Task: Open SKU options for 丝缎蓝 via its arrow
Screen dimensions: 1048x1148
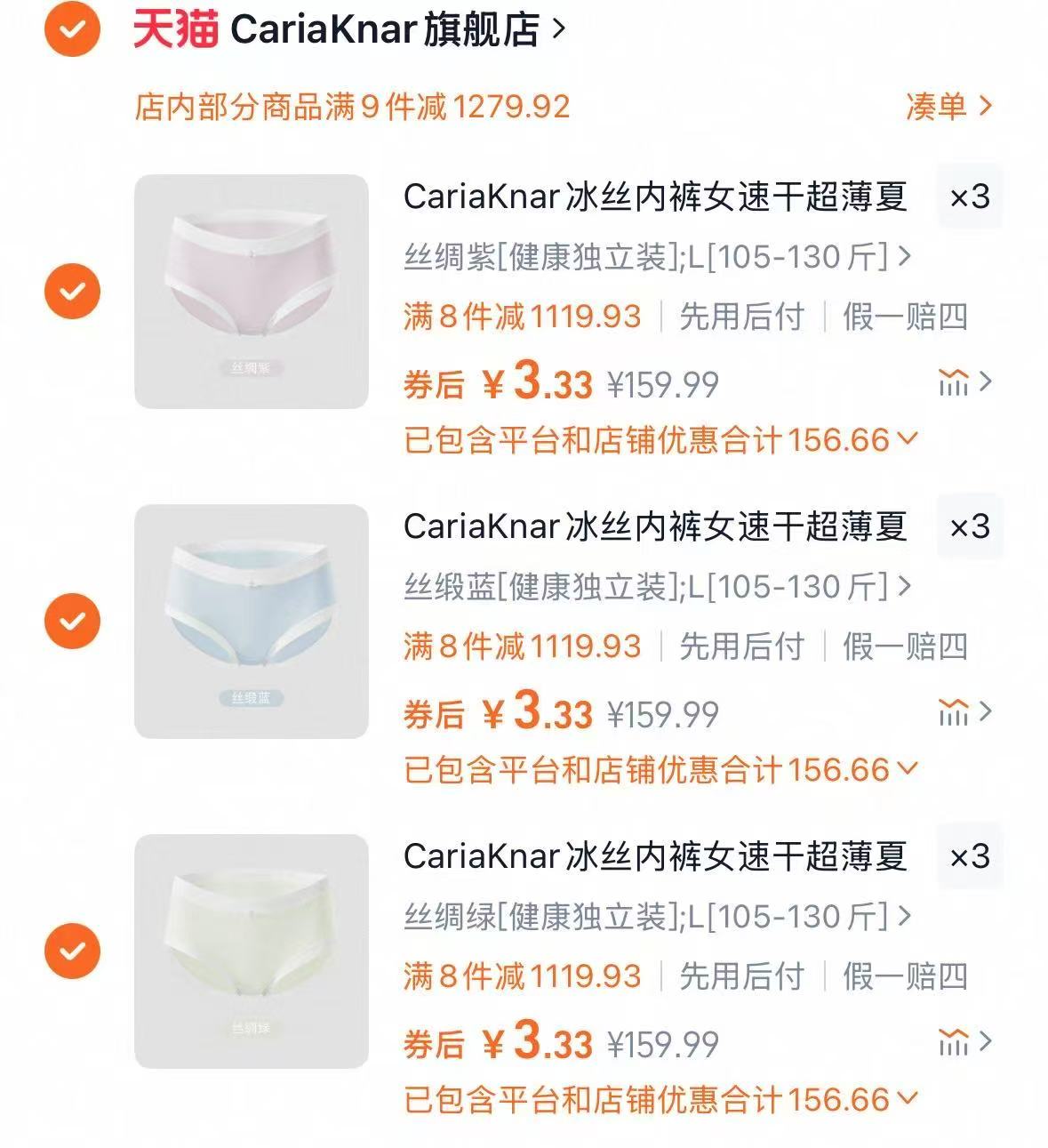Action: pos(905,587)
